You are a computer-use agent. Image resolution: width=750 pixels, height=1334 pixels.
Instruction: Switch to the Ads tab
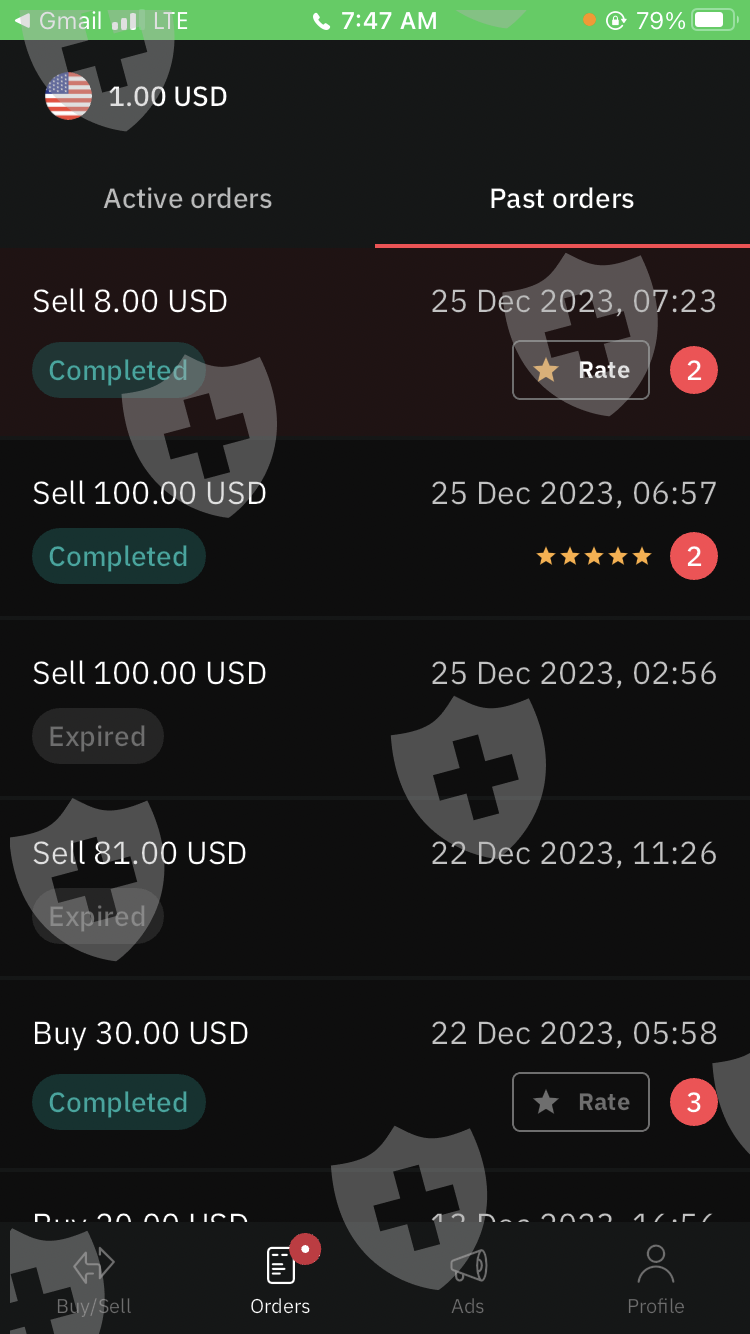(x=468, y=1280)
